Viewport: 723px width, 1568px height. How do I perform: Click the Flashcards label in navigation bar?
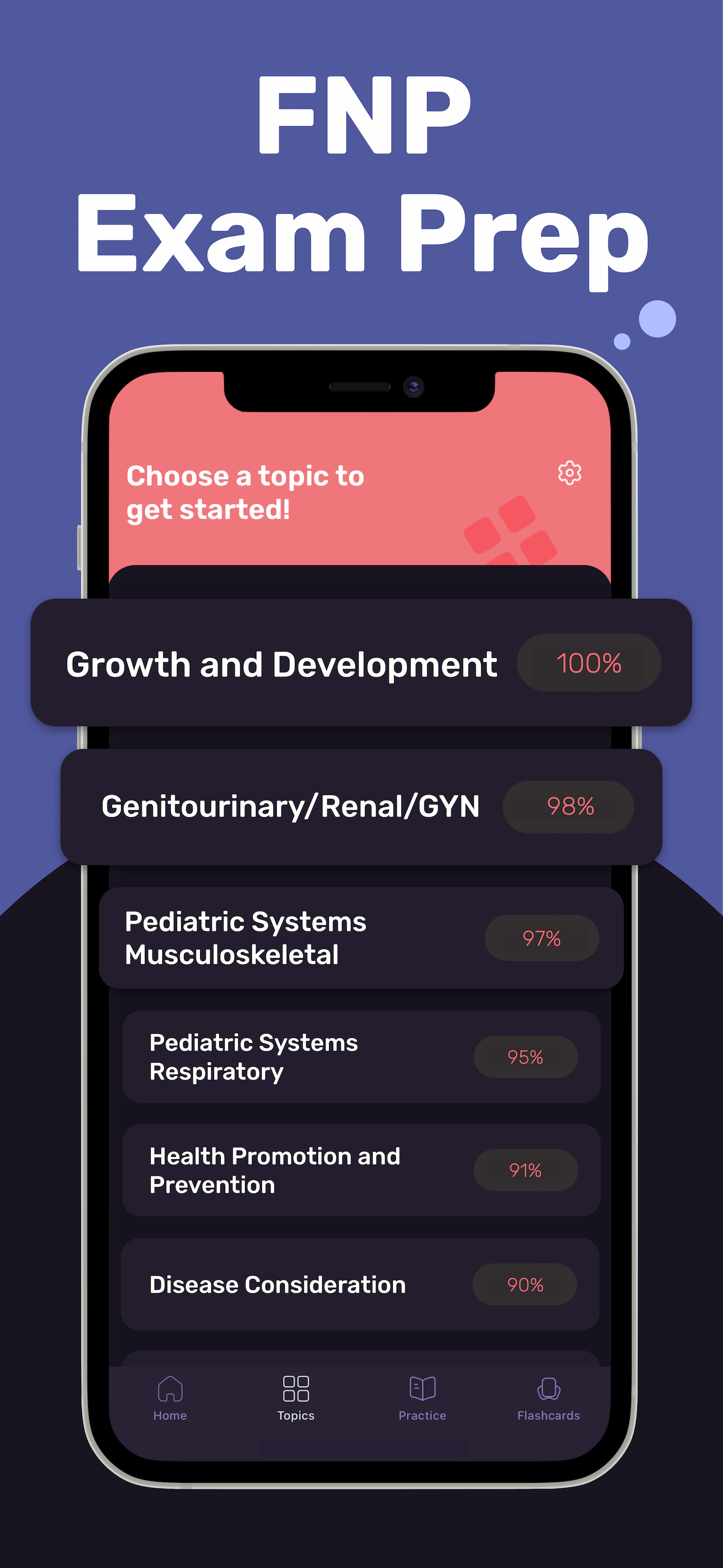548,1415
